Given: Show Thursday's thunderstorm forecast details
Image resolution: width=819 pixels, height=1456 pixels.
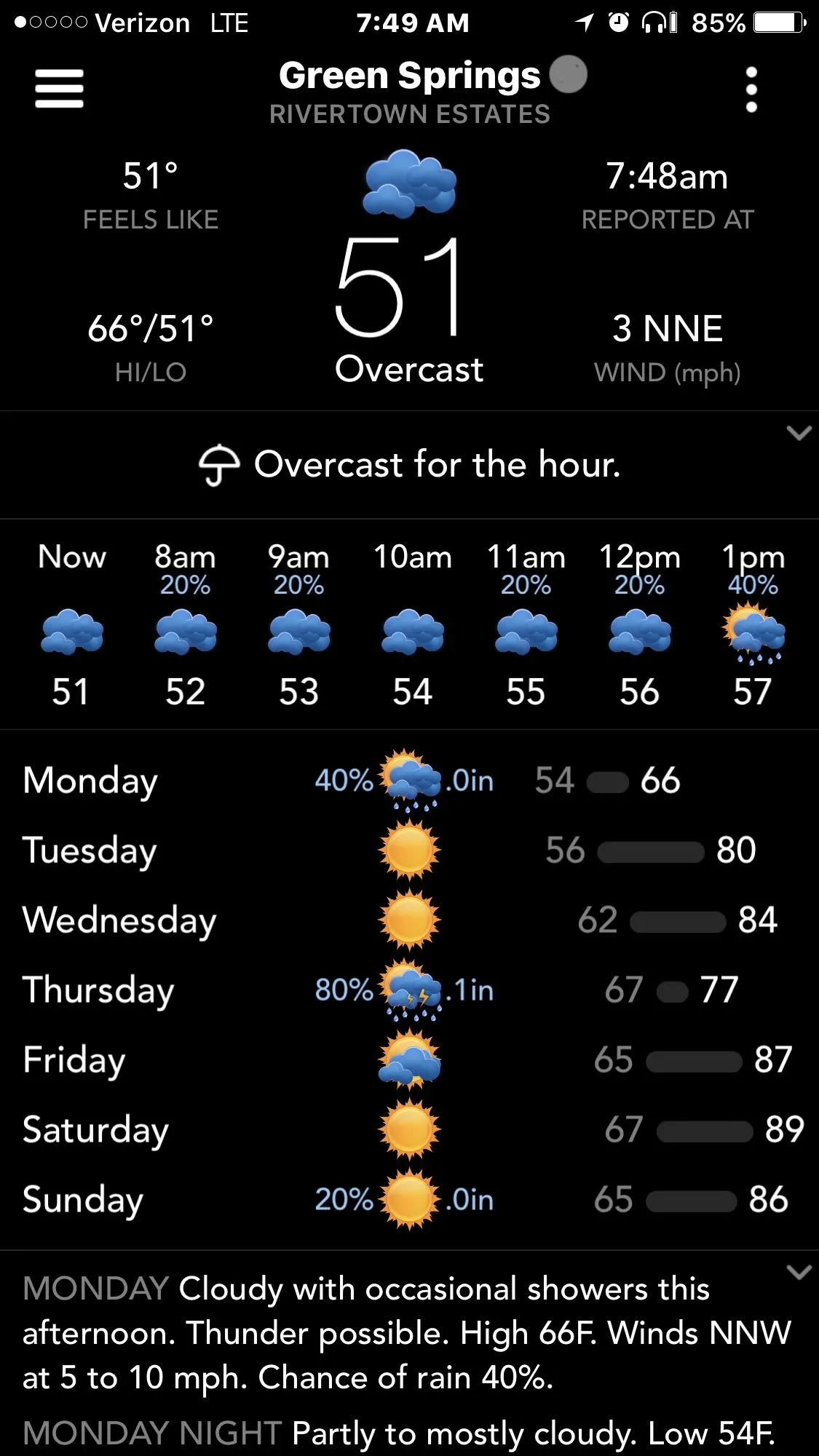Looking at the screenshot, I should (x=409, y=990).
